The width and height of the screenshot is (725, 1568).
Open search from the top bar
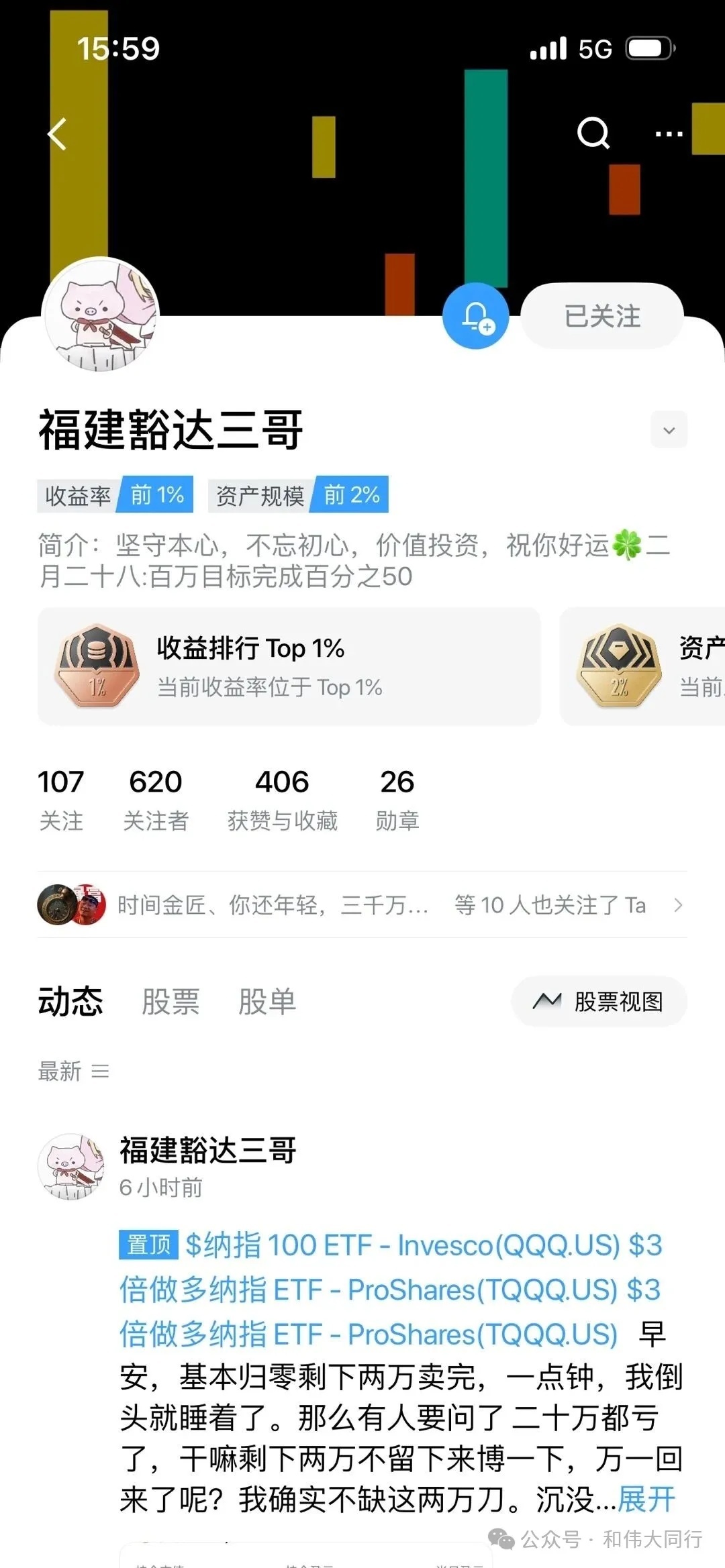[x=593, y=133]
